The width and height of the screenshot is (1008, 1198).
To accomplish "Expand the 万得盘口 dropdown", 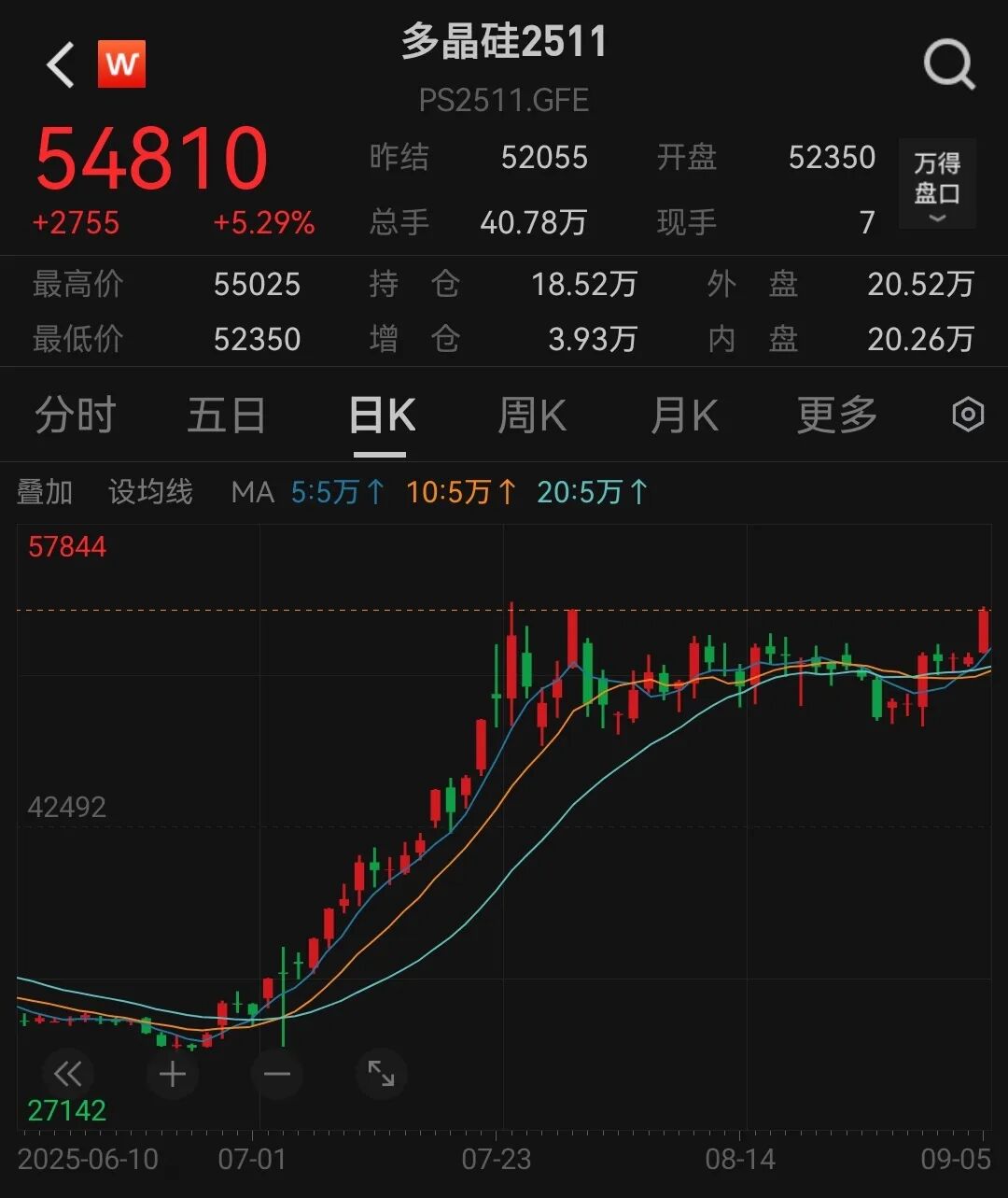I will (936, 184).
